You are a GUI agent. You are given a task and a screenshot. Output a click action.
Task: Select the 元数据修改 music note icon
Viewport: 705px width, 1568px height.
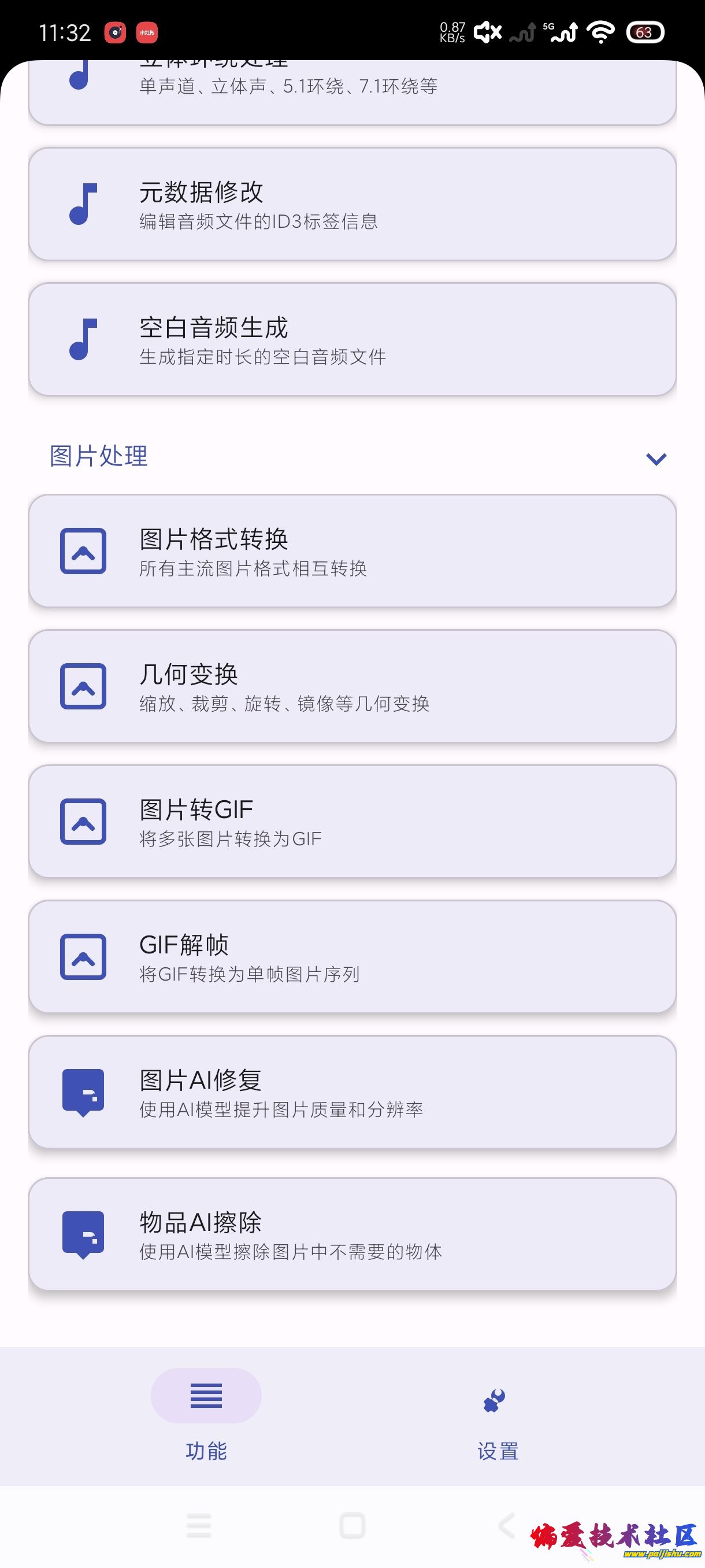pyautogui.click(x=83, y=205)
